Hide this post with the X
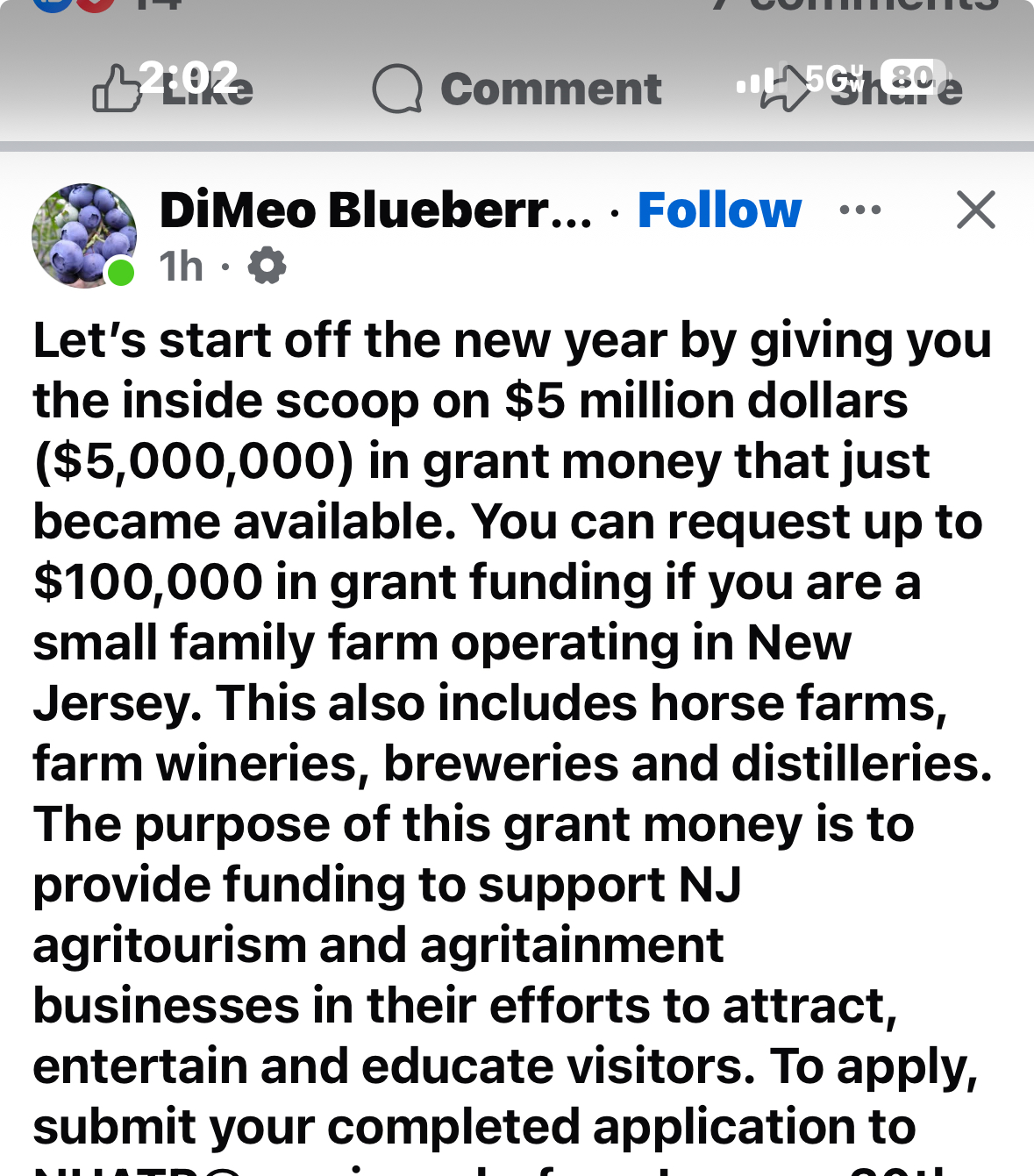This screenshot has width=1034, height=1176. coord(975,210)
